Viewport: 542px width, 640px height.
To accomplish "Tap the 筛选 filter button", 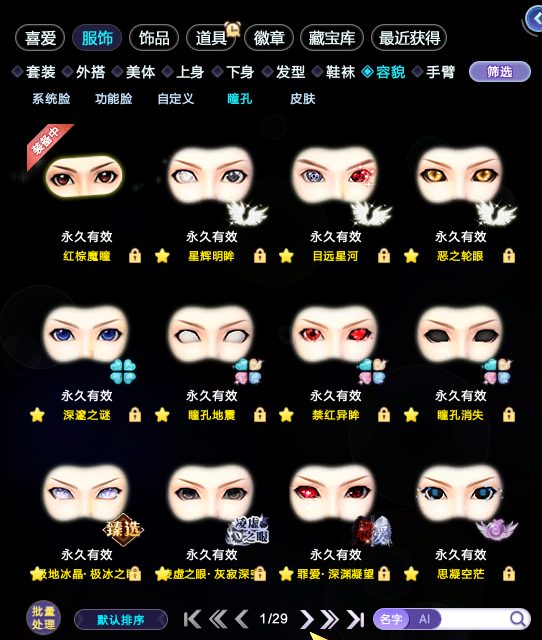I will pos(500,72).
